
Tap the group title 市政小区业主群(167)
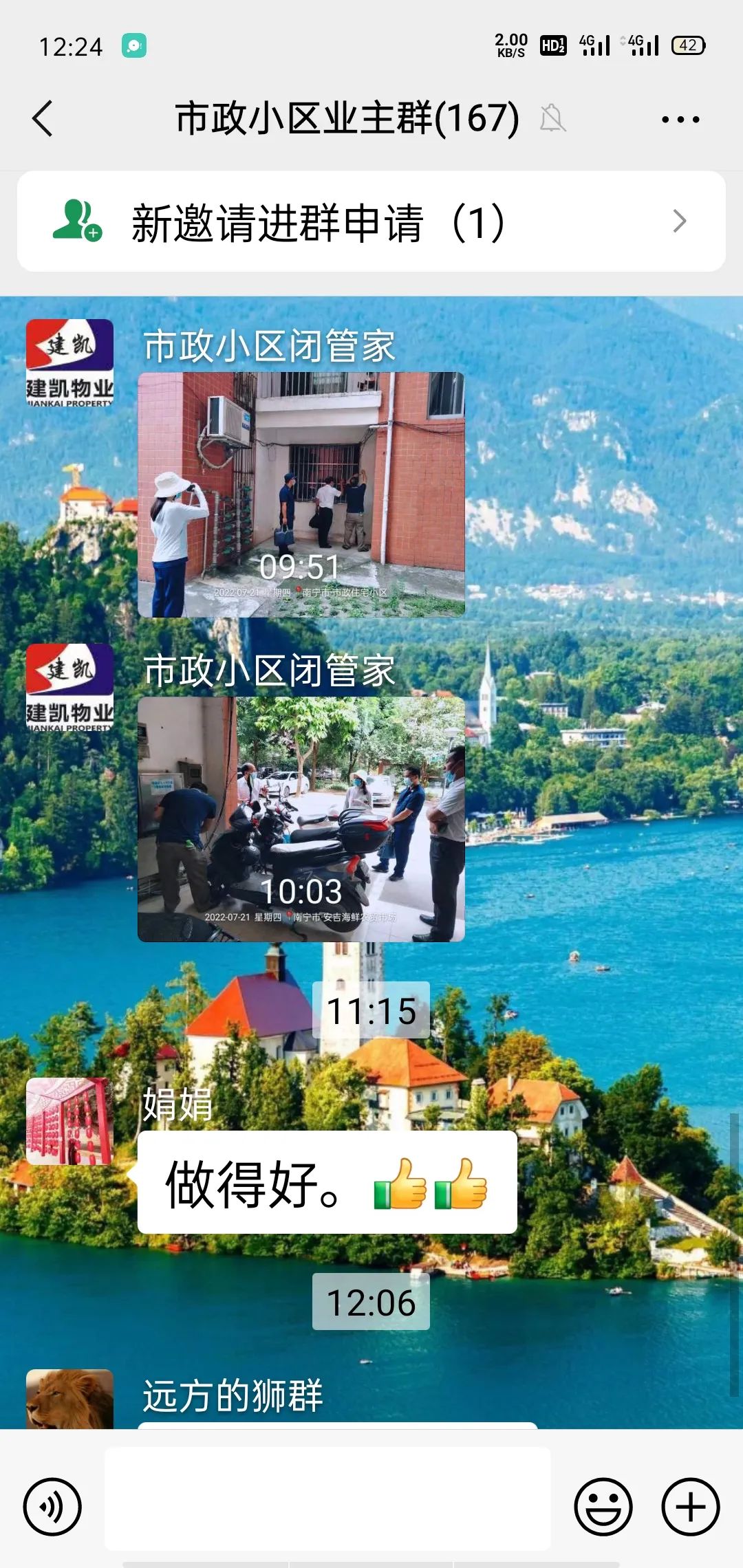click(x=347, y=117)
